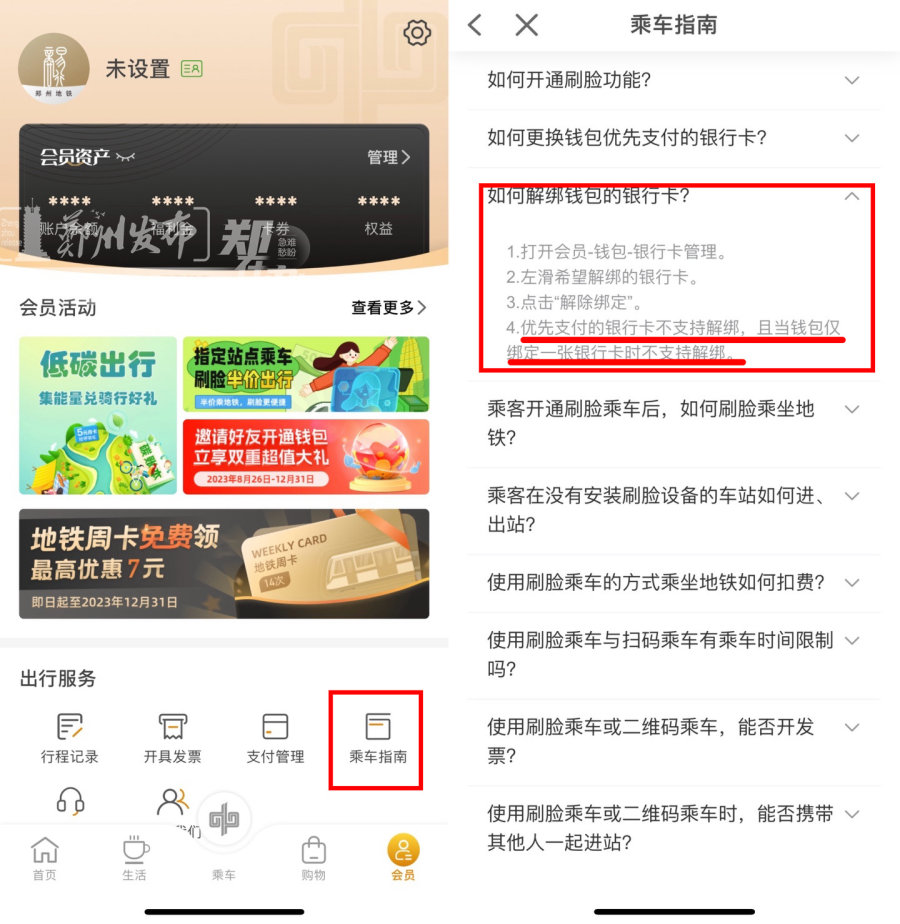Open 管理 for member assets

point(389,157)
